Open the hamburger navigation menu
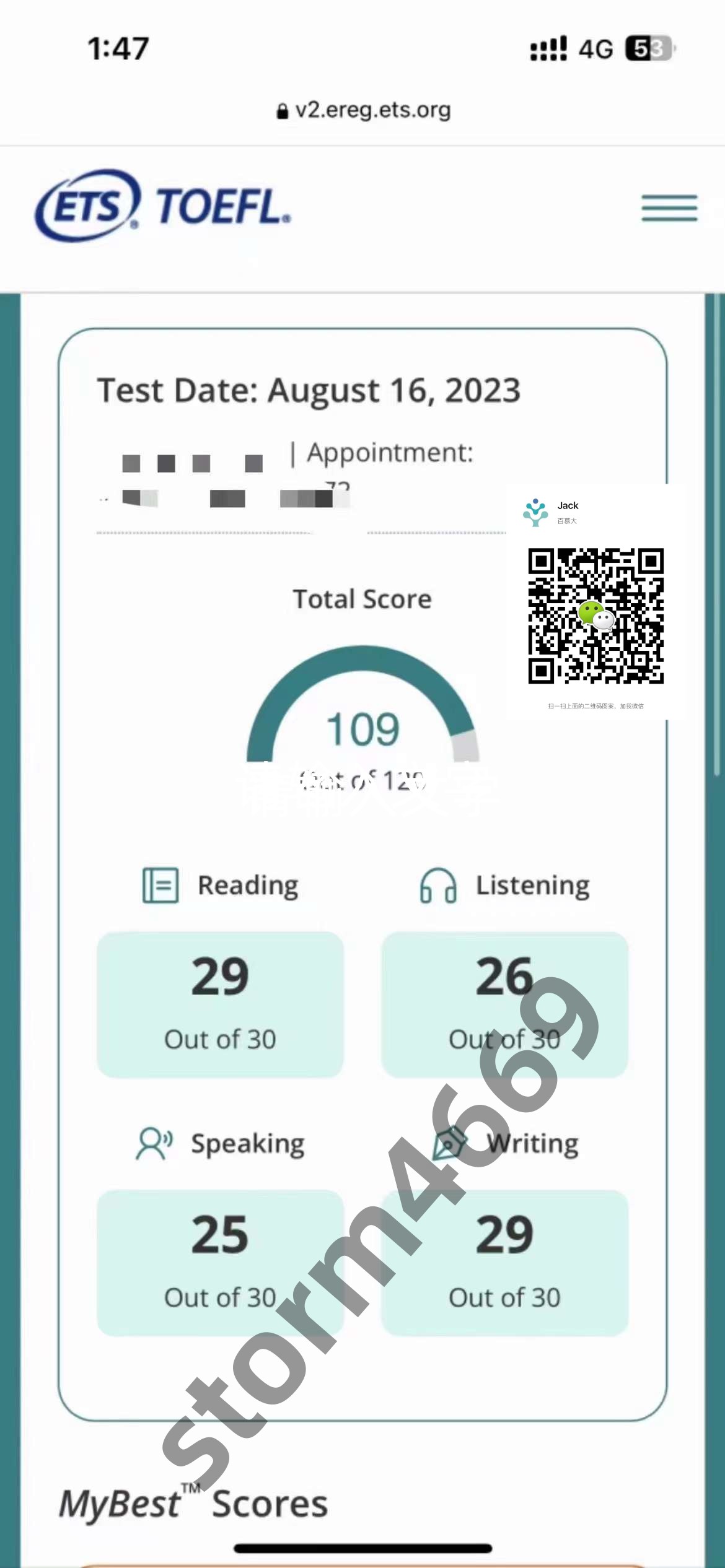This screenshot has height=1568, width=725. tap(669, 208)
